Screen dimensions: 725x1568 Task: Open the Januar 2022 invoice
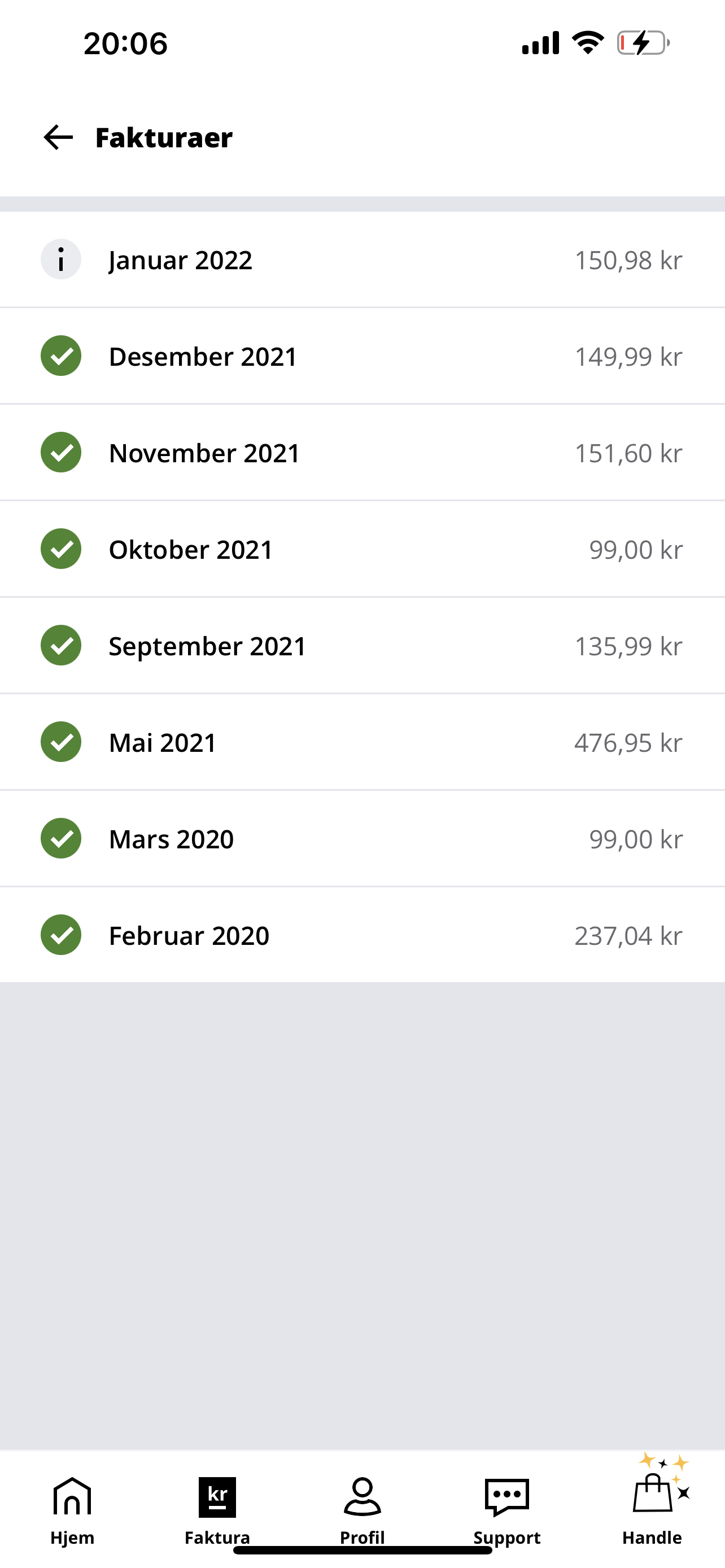(362, 260)
